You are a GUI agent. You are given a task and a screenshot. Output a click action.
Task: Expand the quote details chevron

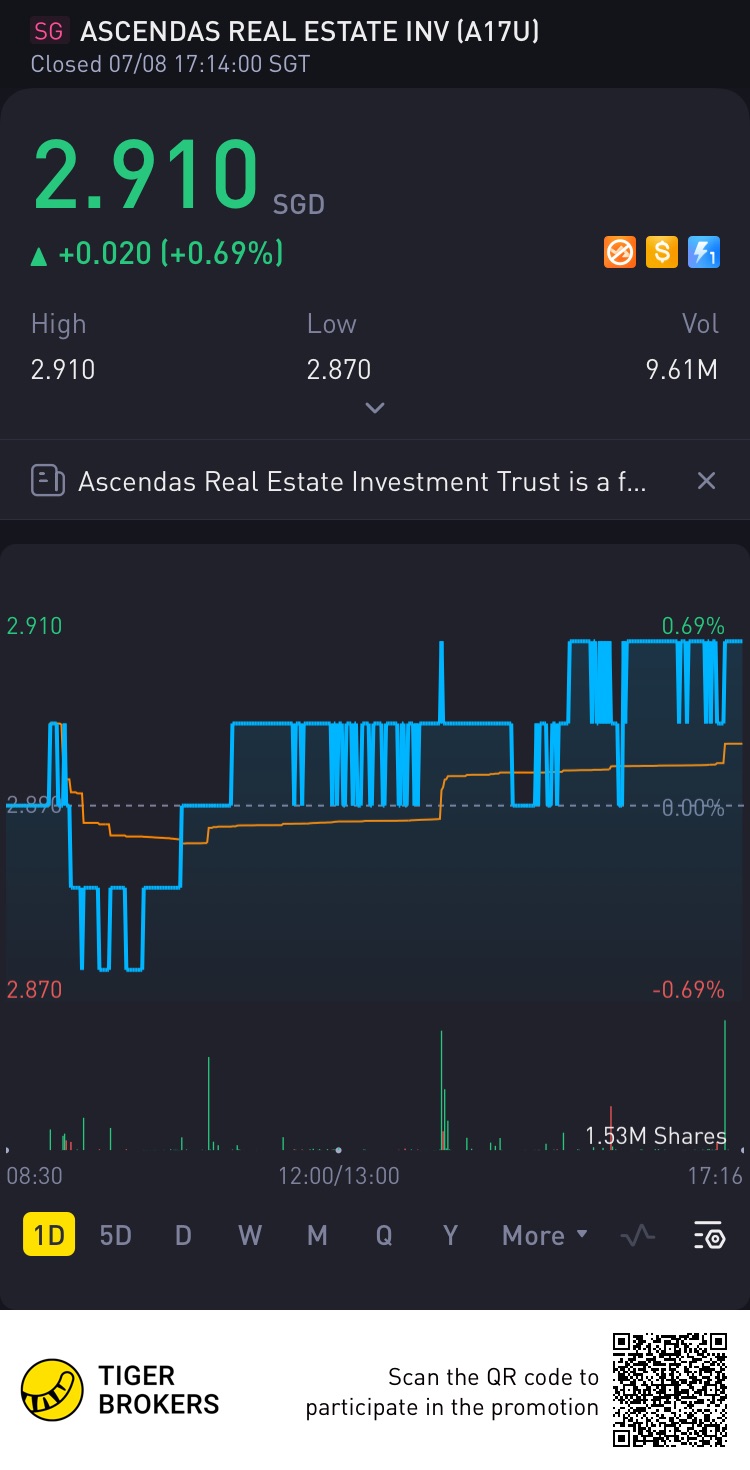[375, 407]
